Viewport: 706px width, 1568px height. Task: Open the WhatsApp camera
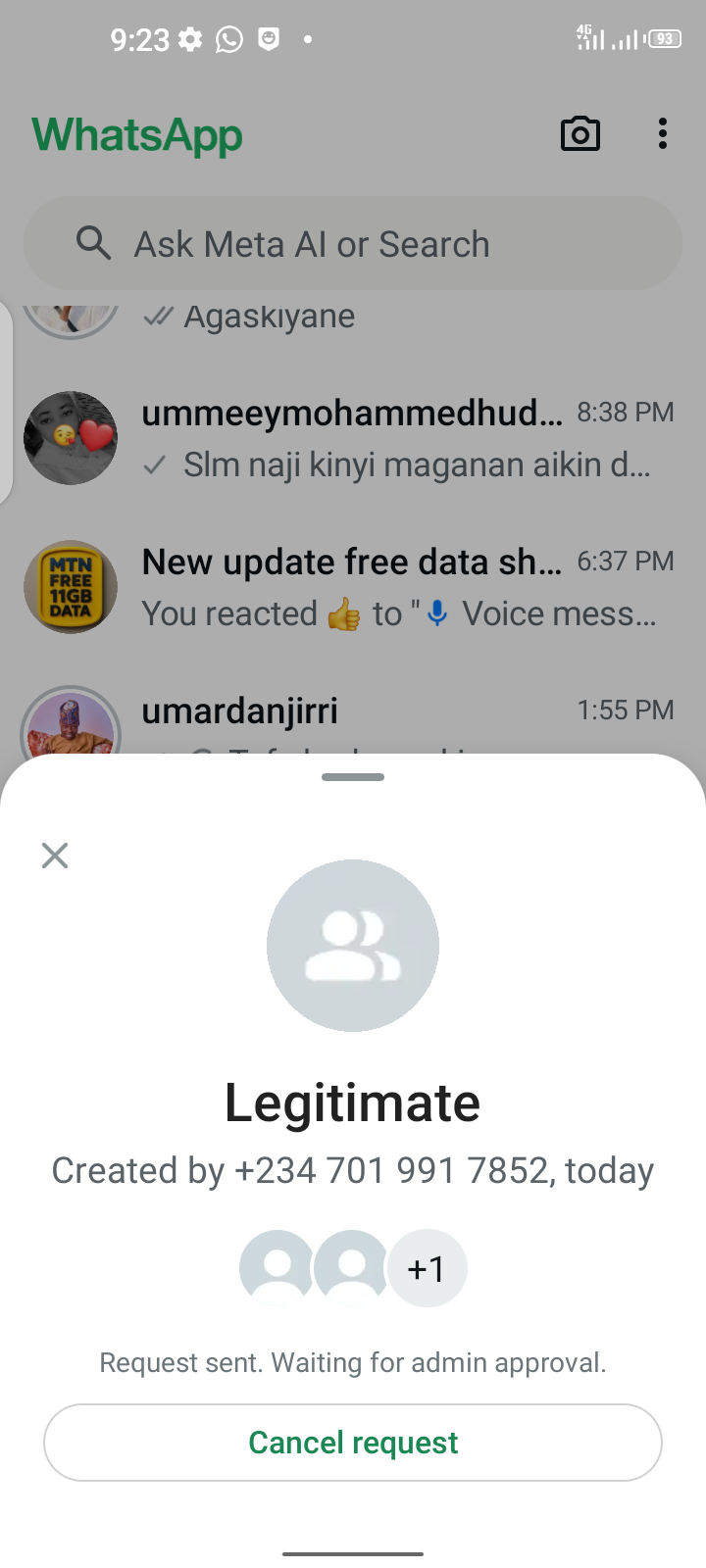pos(580,134)
